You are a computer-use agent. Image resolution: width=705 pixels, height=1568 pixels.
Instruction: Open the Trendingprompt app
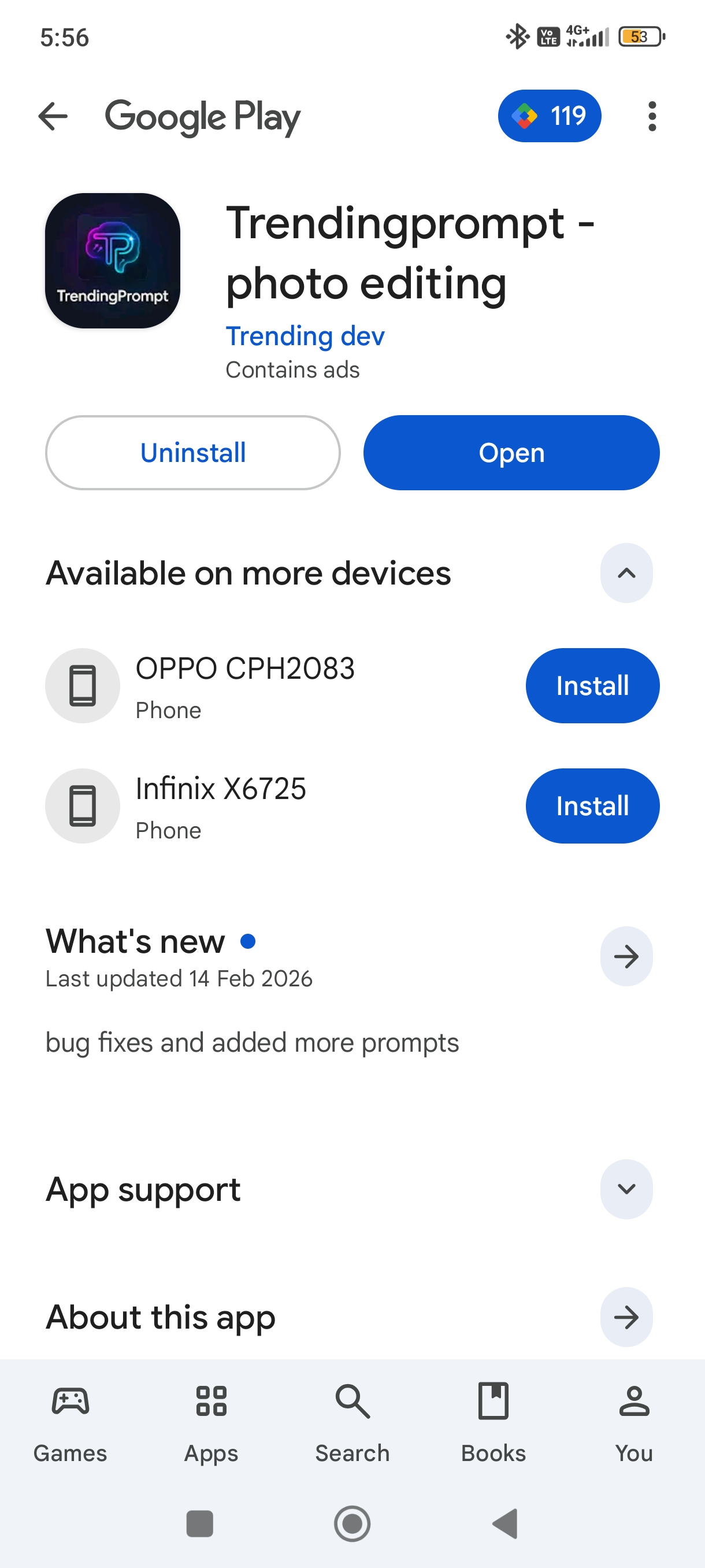point(511,453)
